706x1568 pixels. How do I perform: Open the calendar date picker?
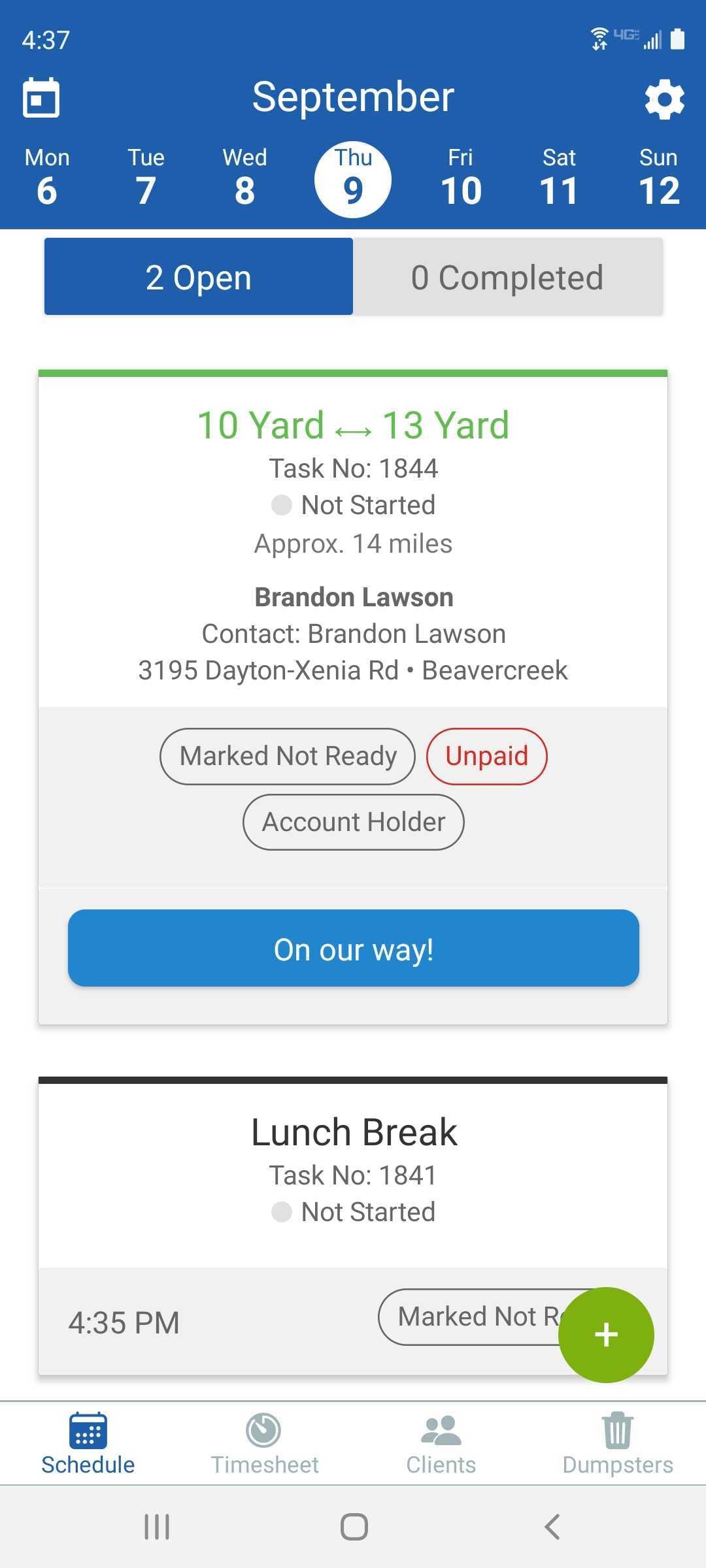point(41,98)
